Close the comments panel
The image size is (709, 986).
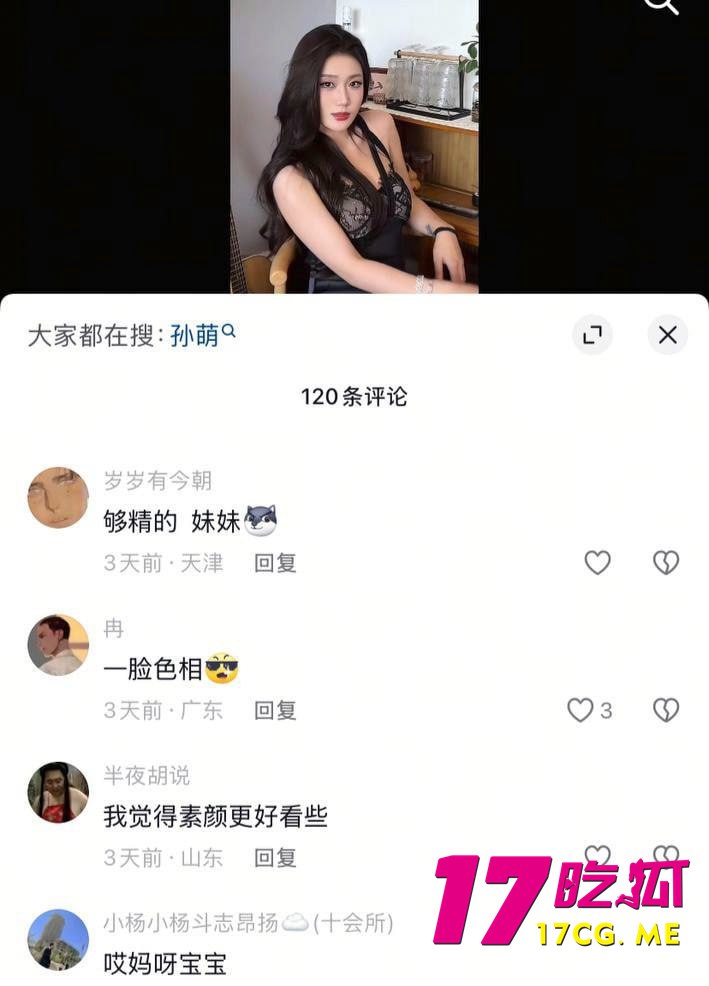pos(667,335)
